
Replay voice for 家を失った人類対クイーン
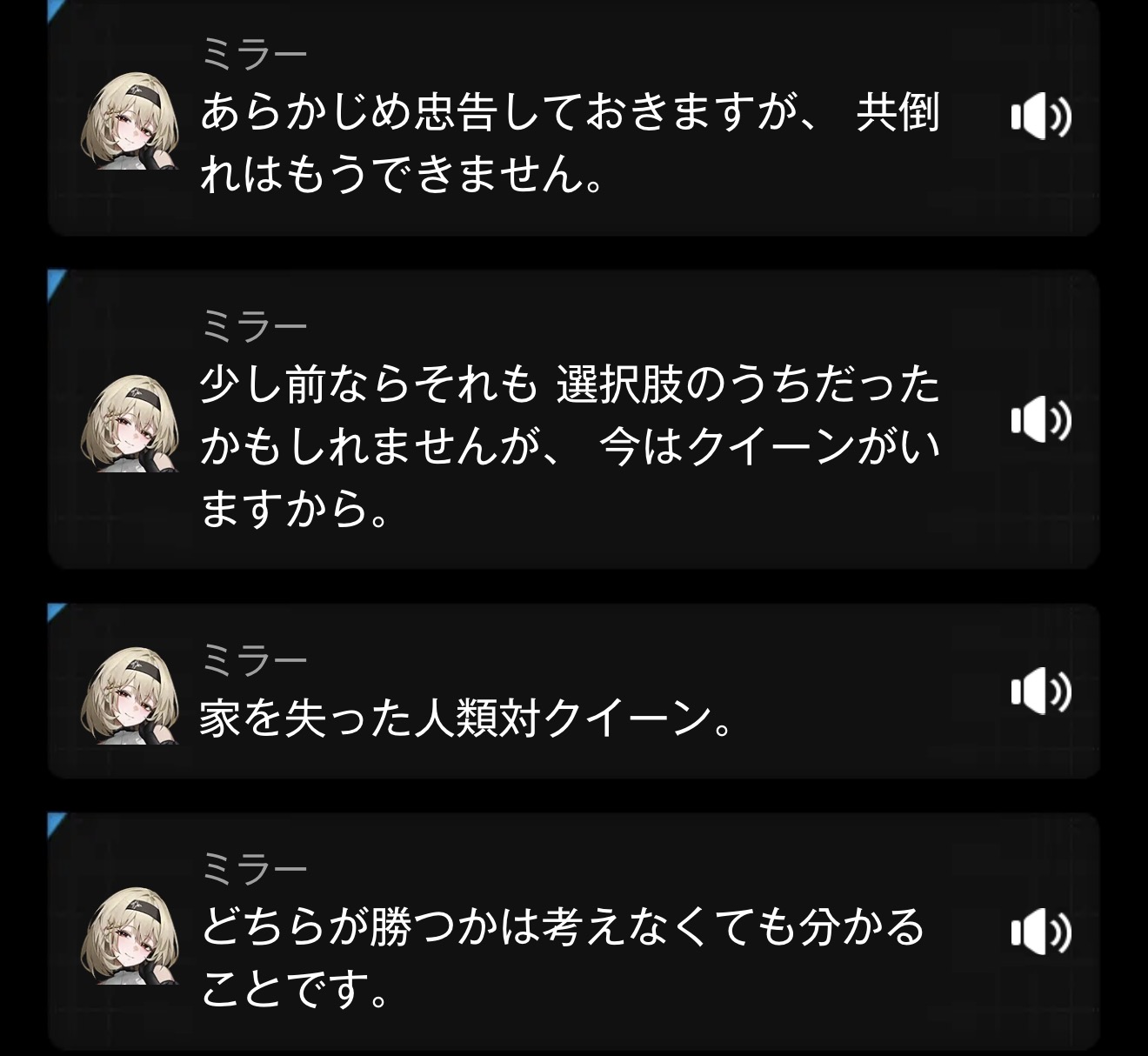click(1040, 692)
